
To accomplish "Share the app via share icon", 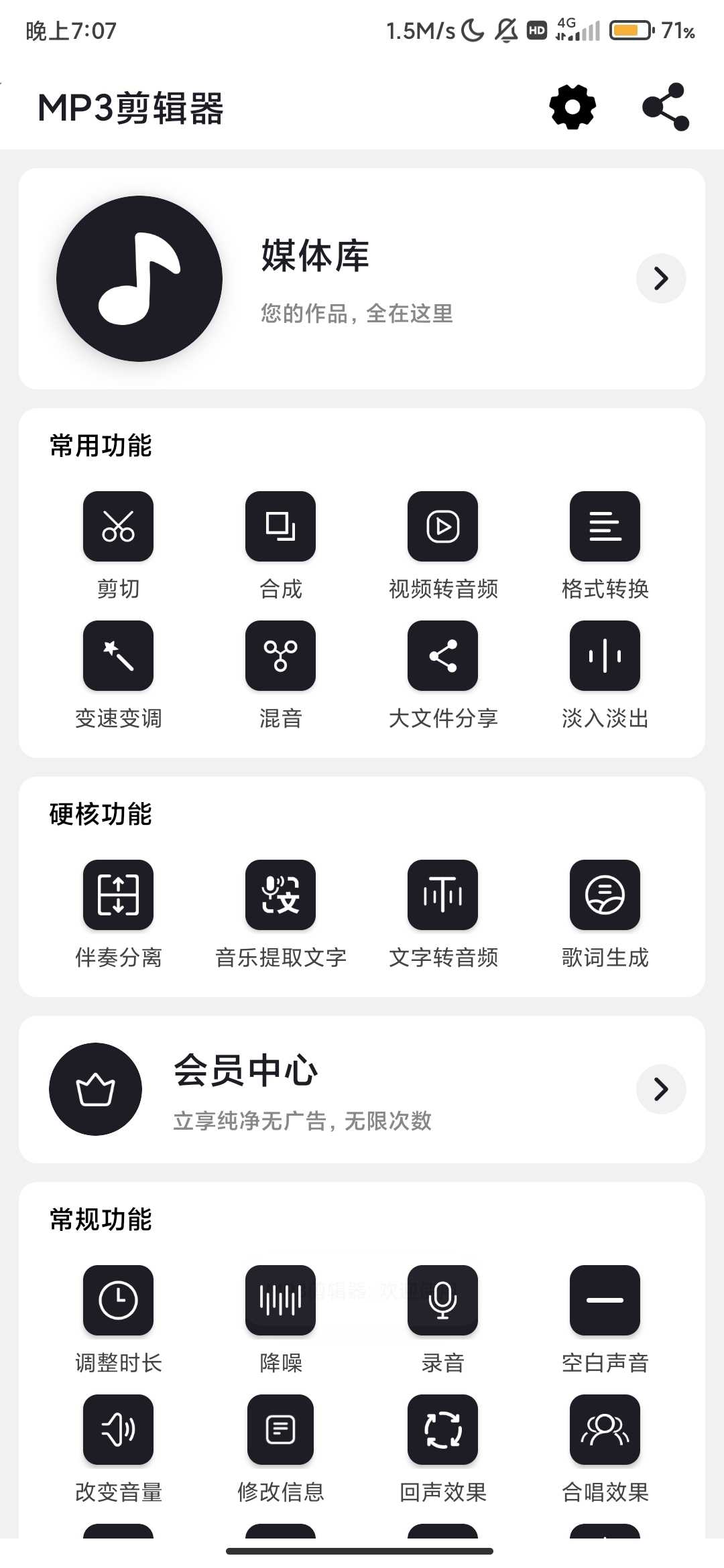I will [665, 107].
